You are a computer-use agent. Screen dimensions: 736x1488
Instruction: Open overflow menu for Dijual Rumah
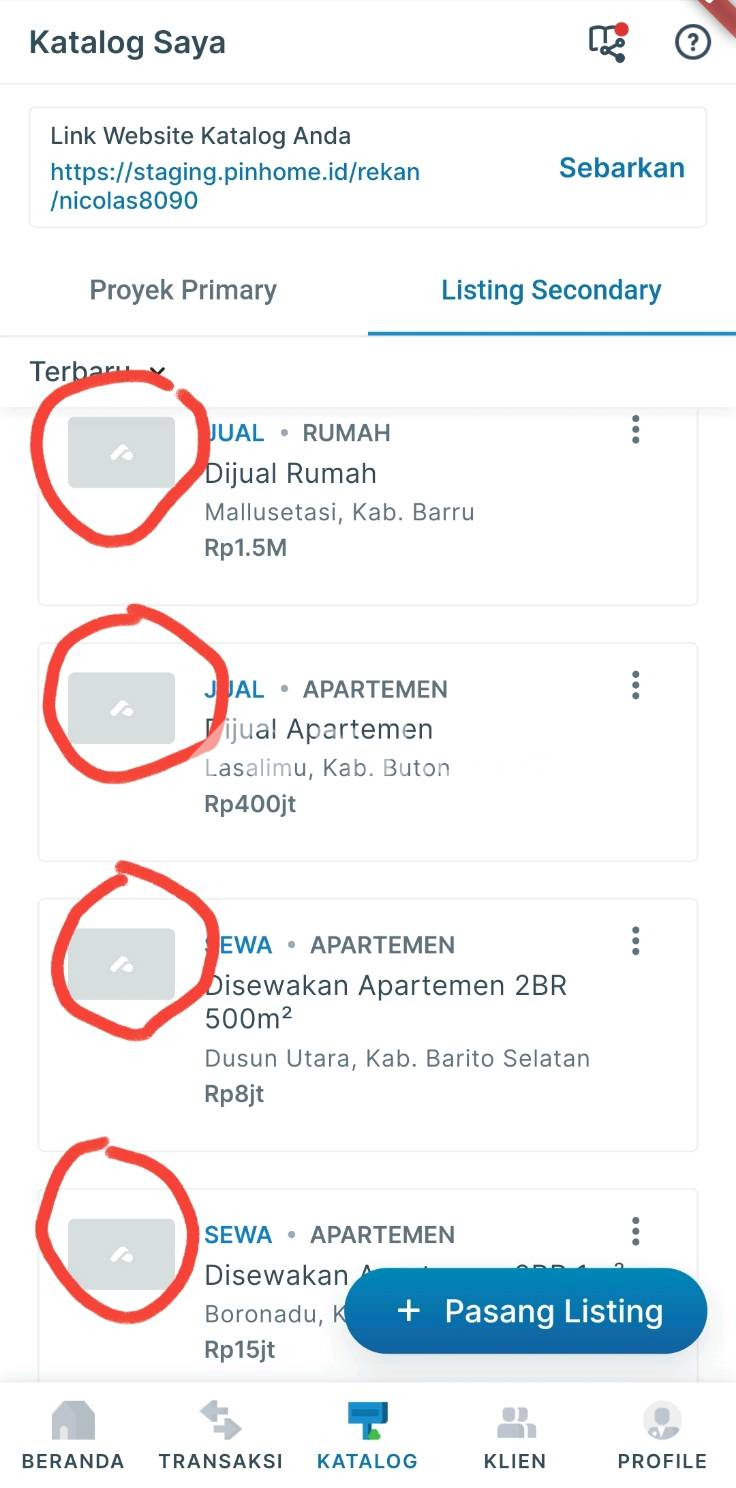point(635,430)
